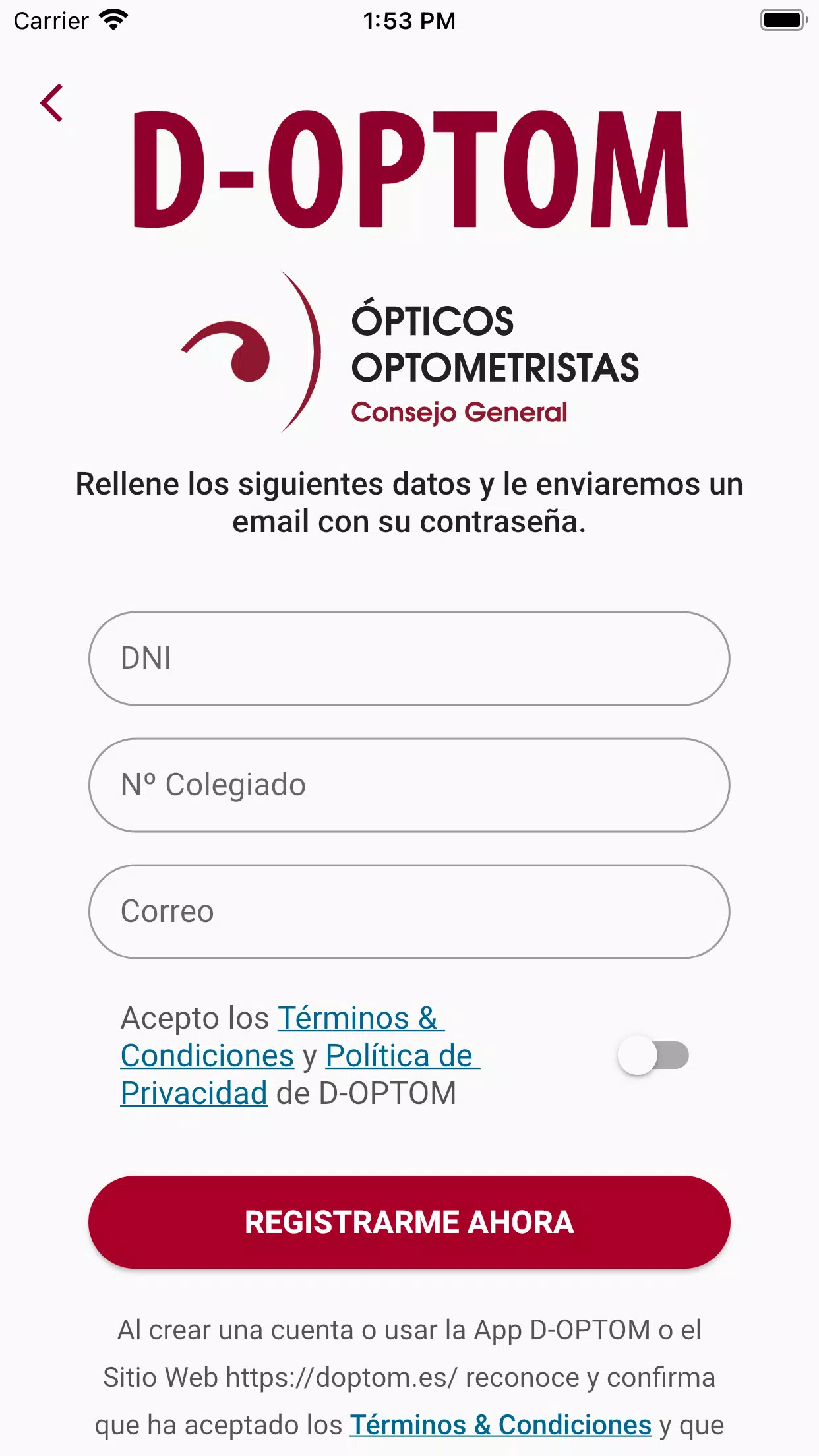Go back using the red arrow
The image size is (819, 1456).
[x=52, y=103]
